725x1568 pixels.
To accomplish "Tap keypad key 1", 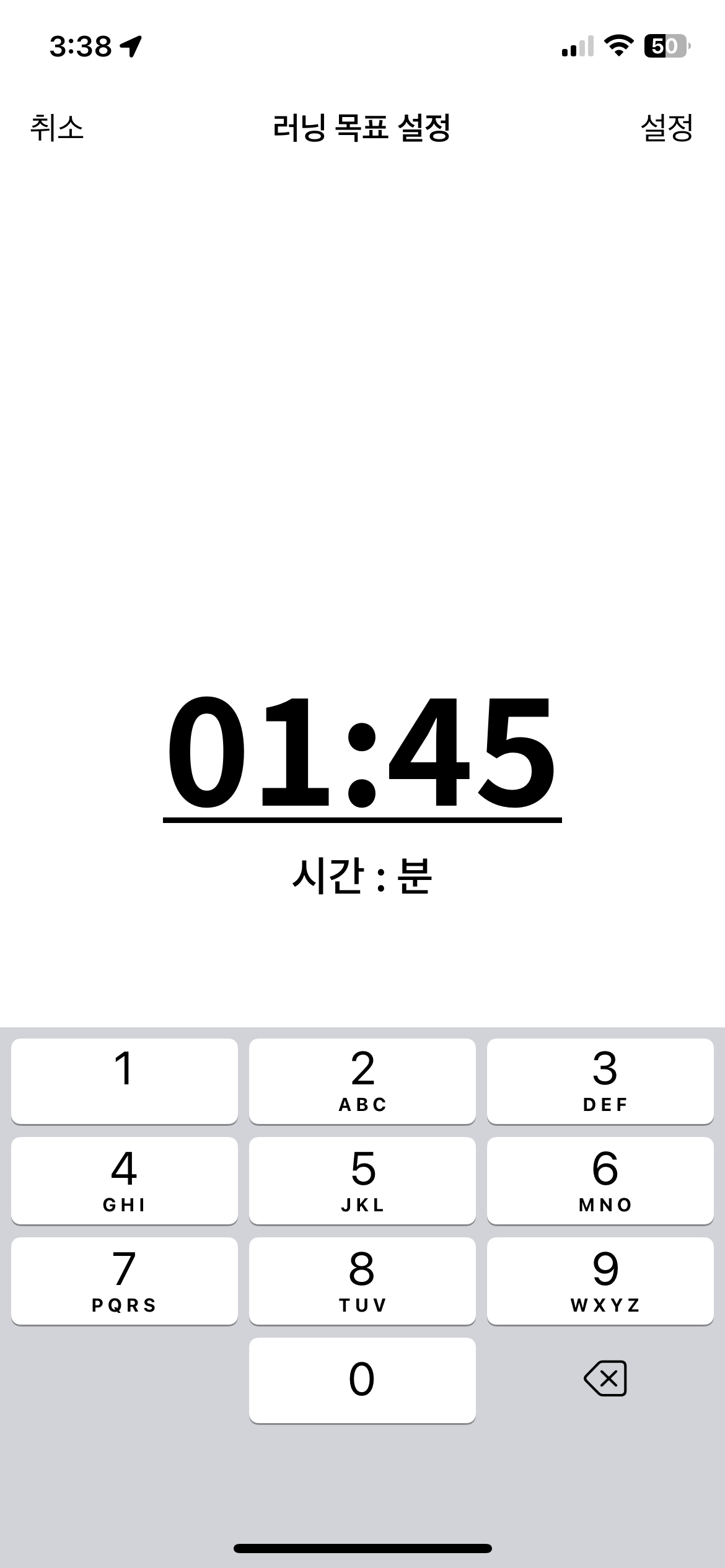I will click(x=123, y=1080).
